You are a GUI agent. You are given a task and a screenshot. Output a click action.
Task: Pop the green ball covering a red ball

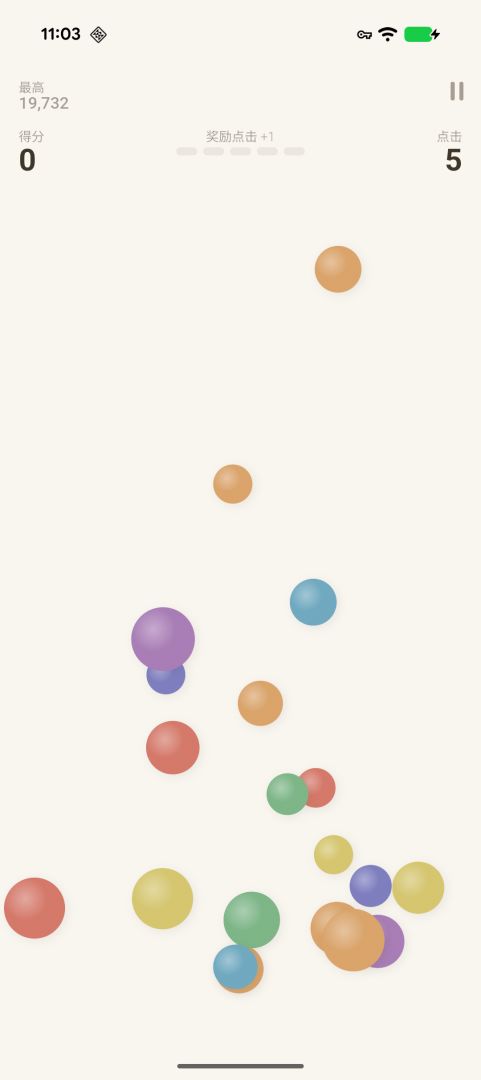(x=287, y=793)
